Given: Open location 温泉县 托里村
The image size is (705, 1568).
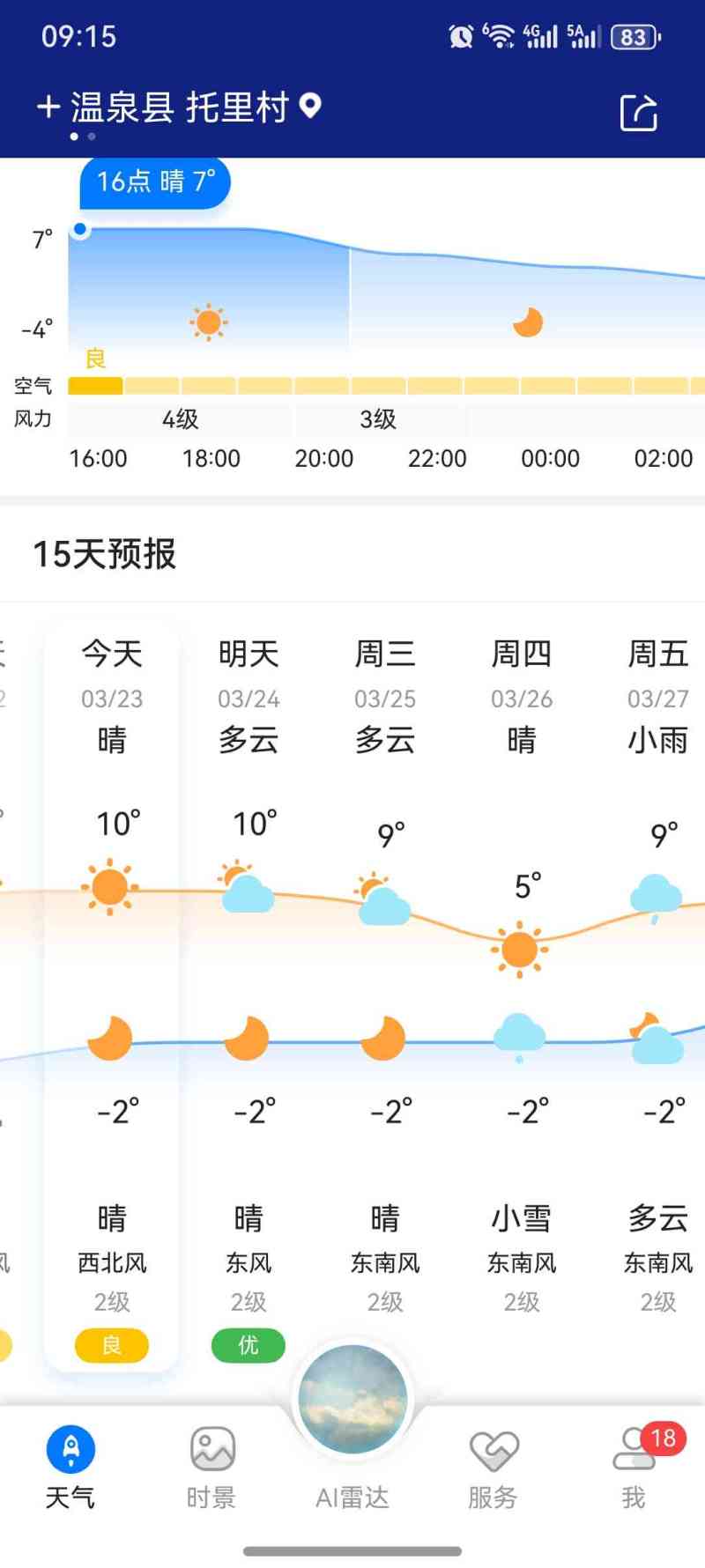Looking at the screenshot, I should pos(180,107).
